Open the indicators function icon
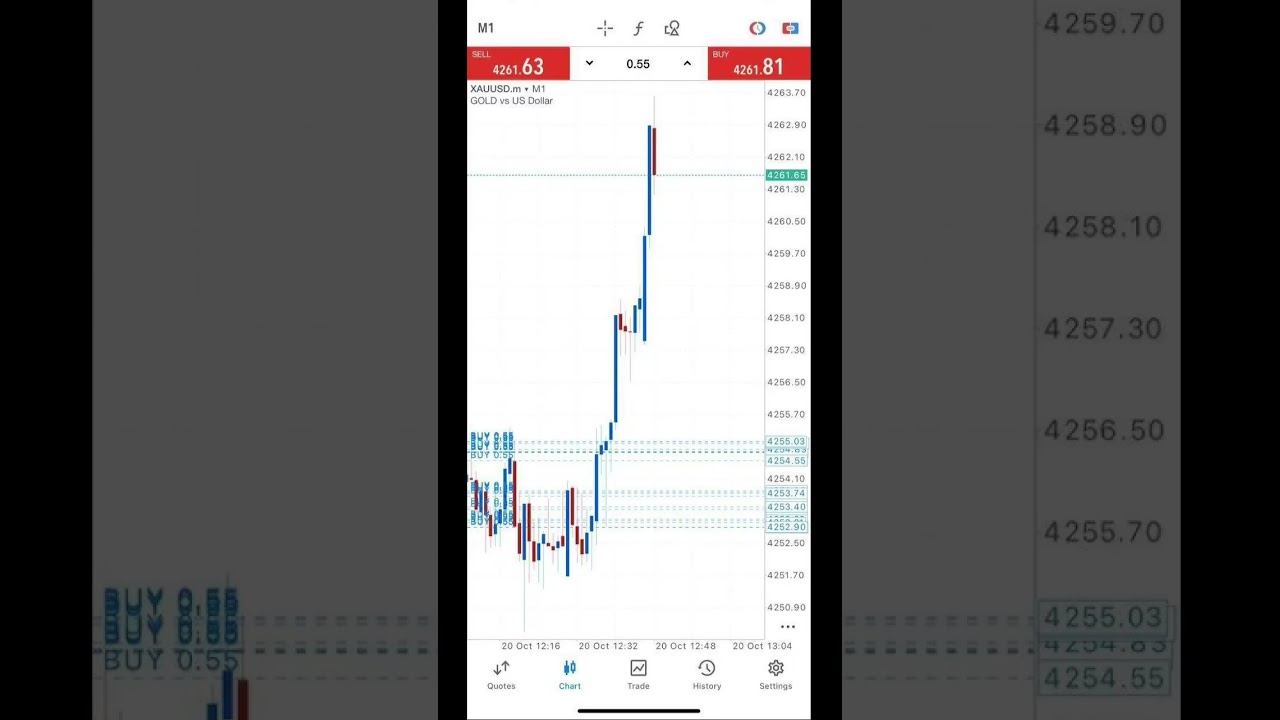 point(638,28)
